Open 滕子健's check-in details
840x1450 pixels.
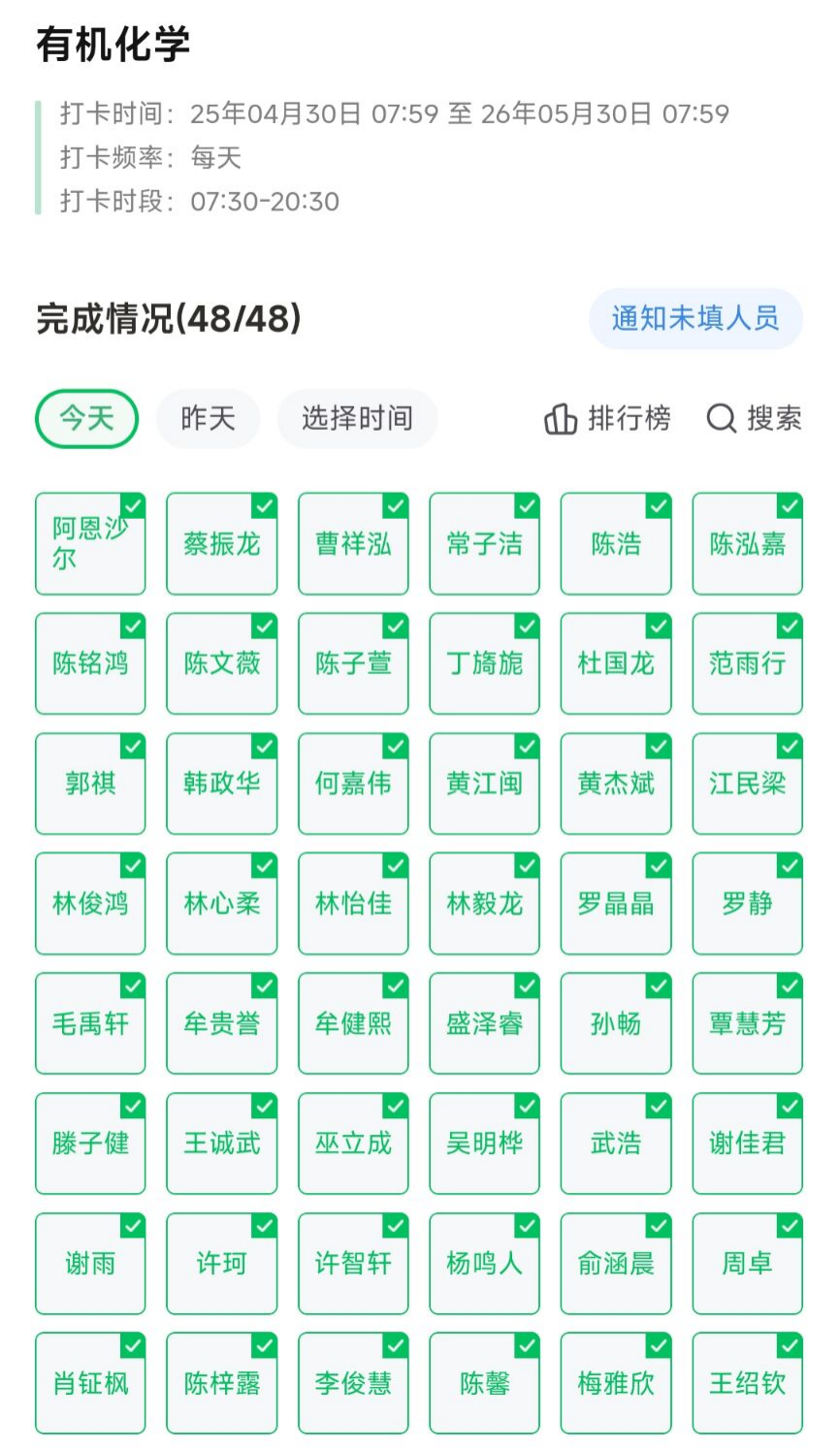(x=90, y=1144)
